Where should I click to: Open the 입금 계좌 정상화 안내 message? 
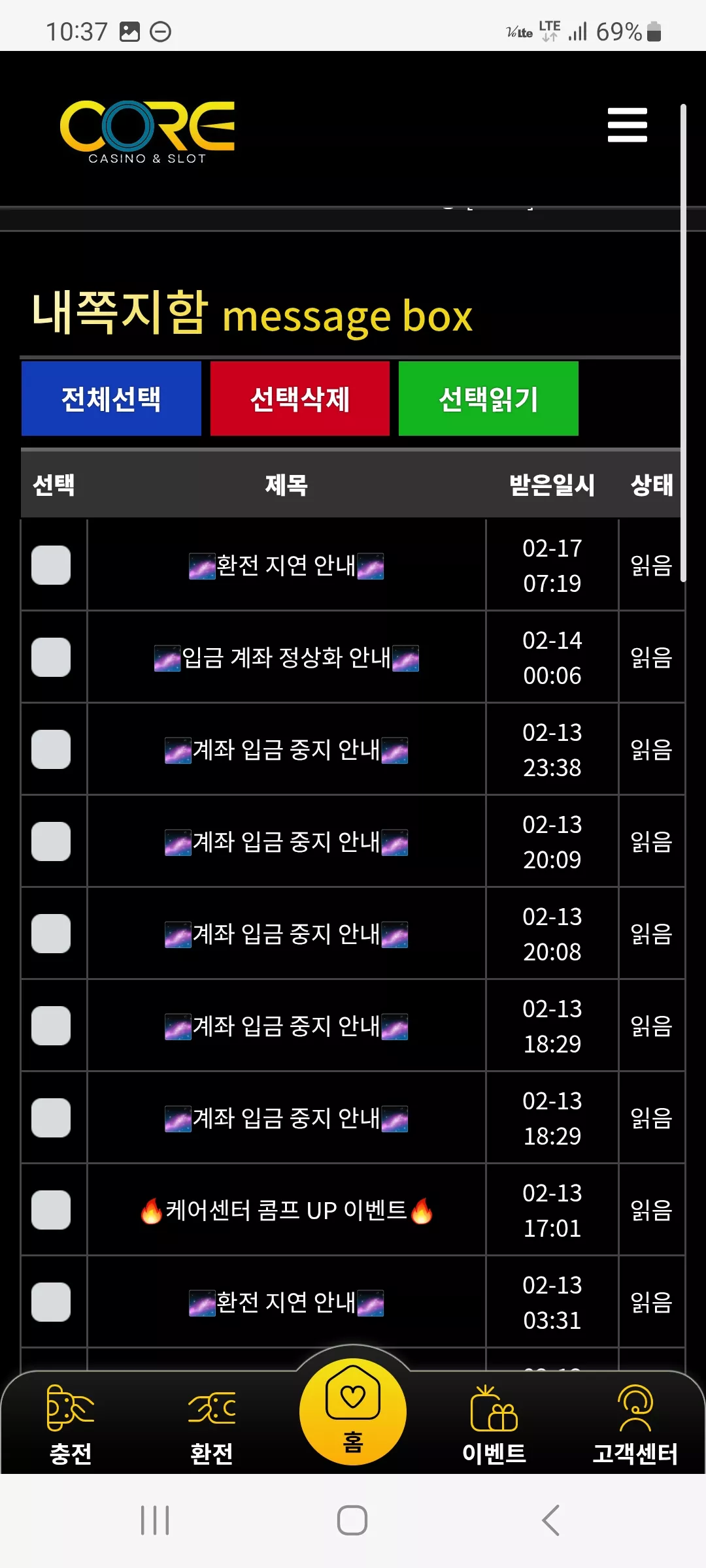[x=286, y=657]
